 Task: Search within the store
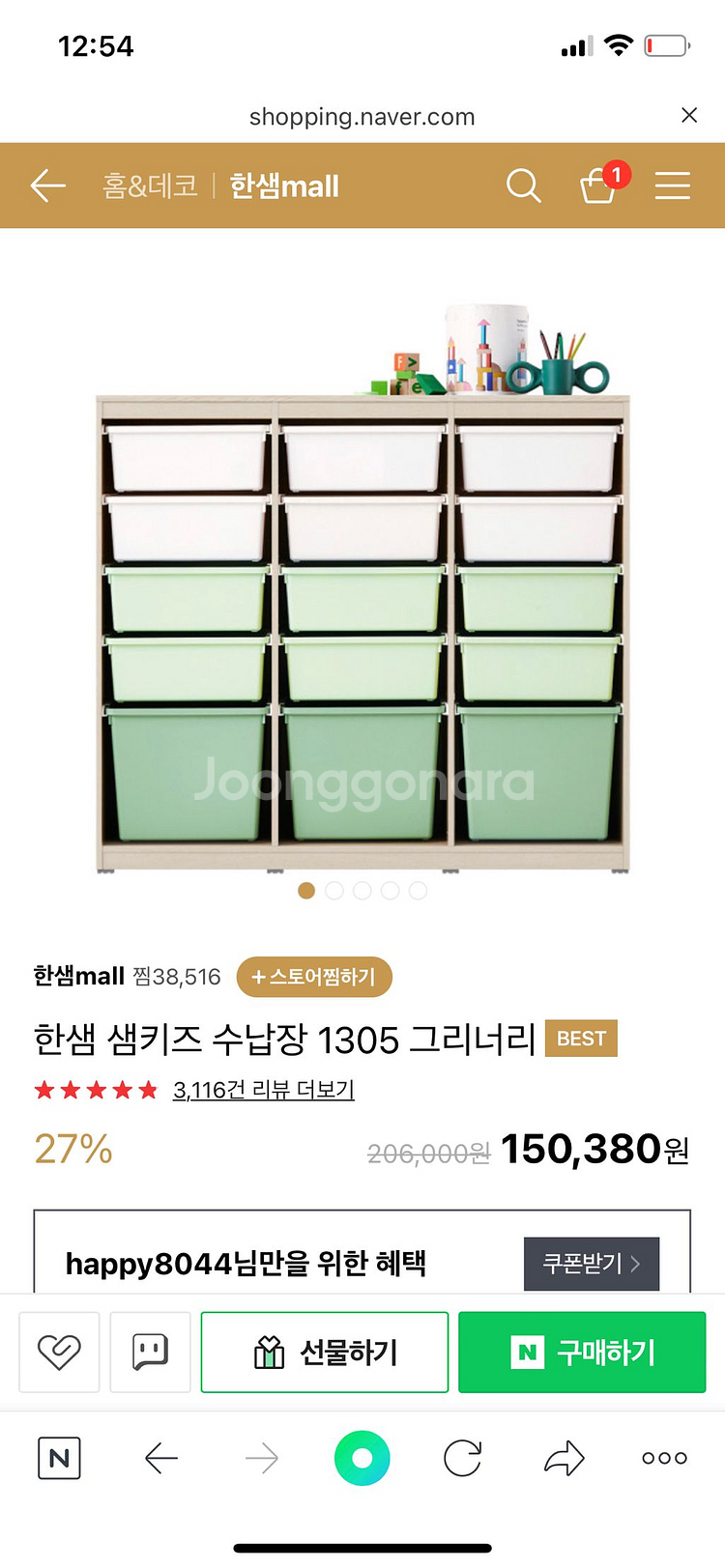click(x=524, y=185)
